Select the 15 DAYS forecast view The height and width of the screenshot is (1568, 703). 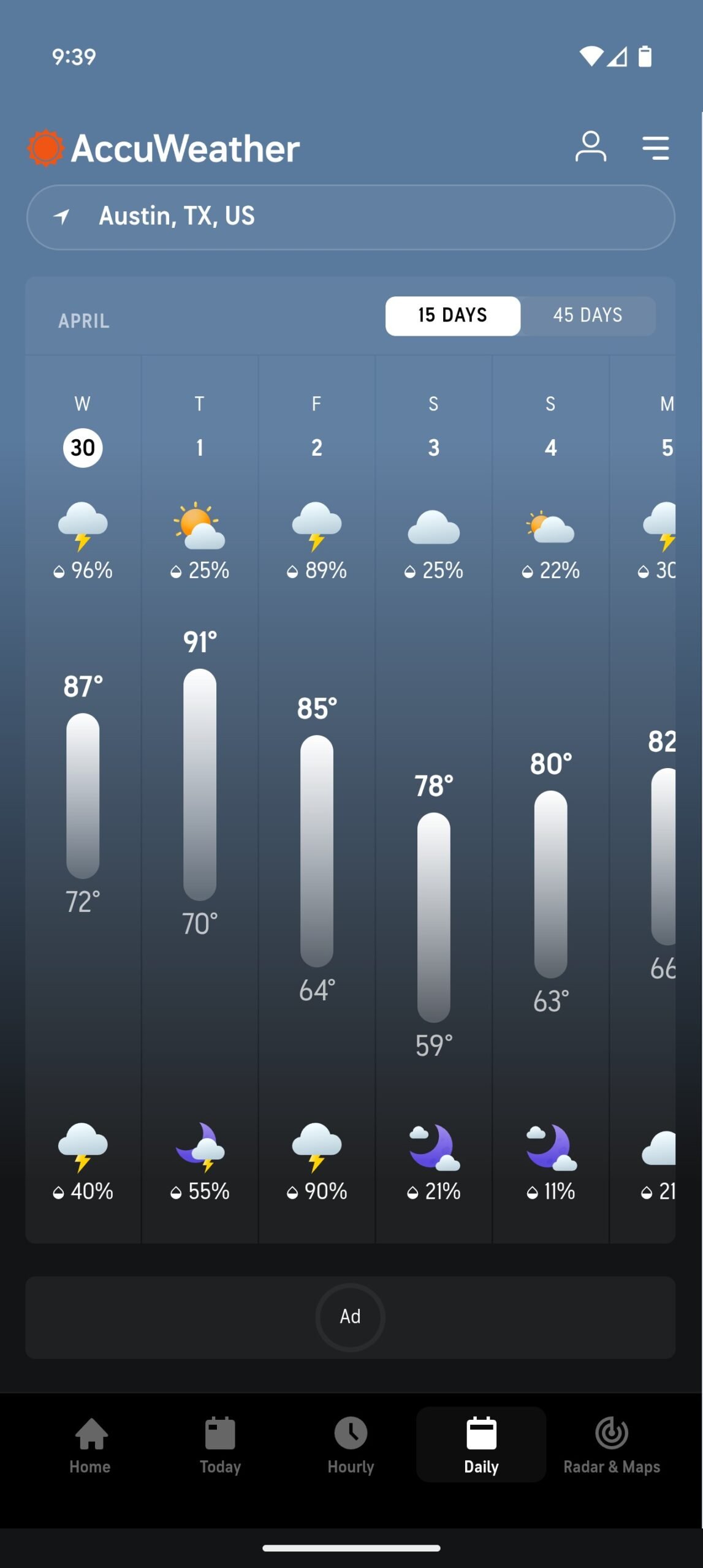click(x=452, y=315)
